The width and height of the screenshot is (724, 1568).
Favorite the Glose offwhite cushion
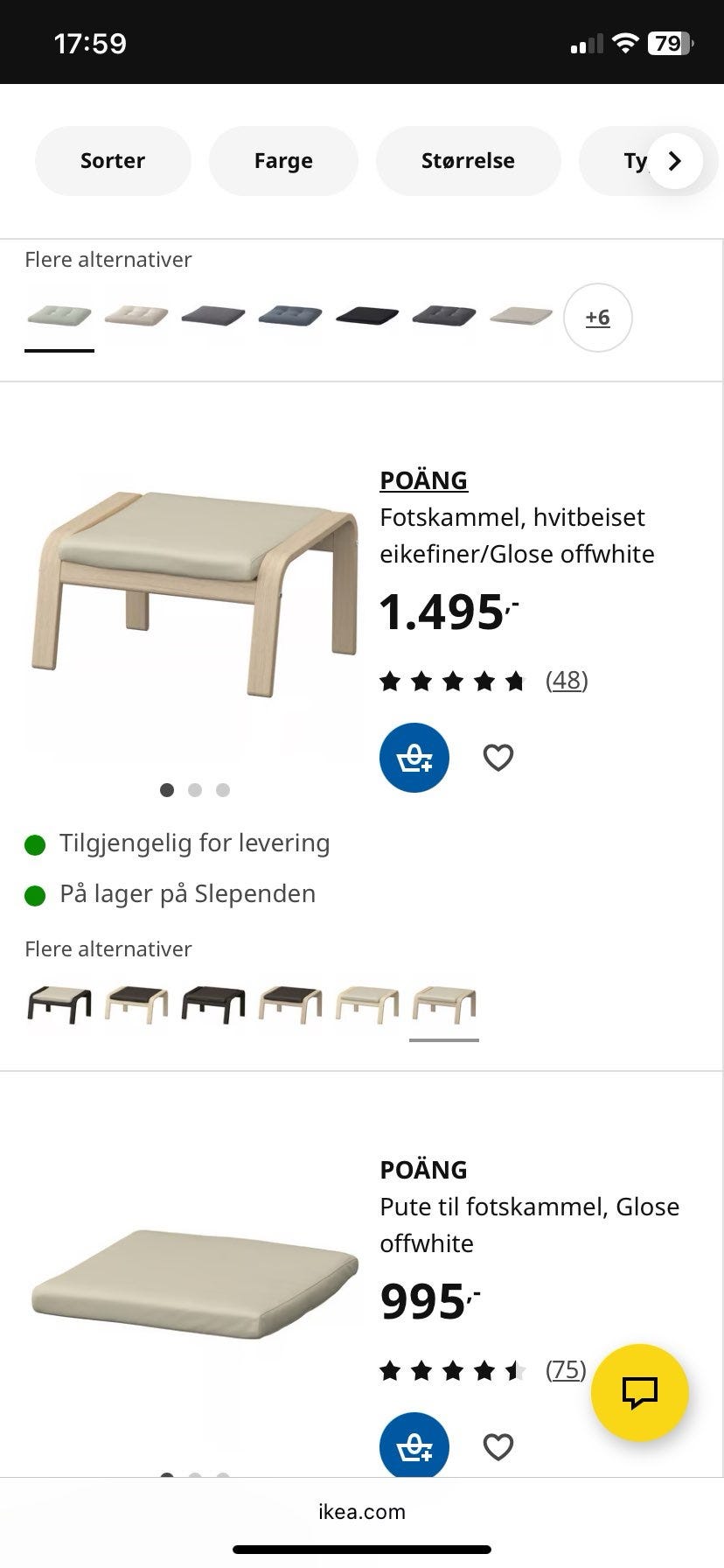[x=498, y=1446]
